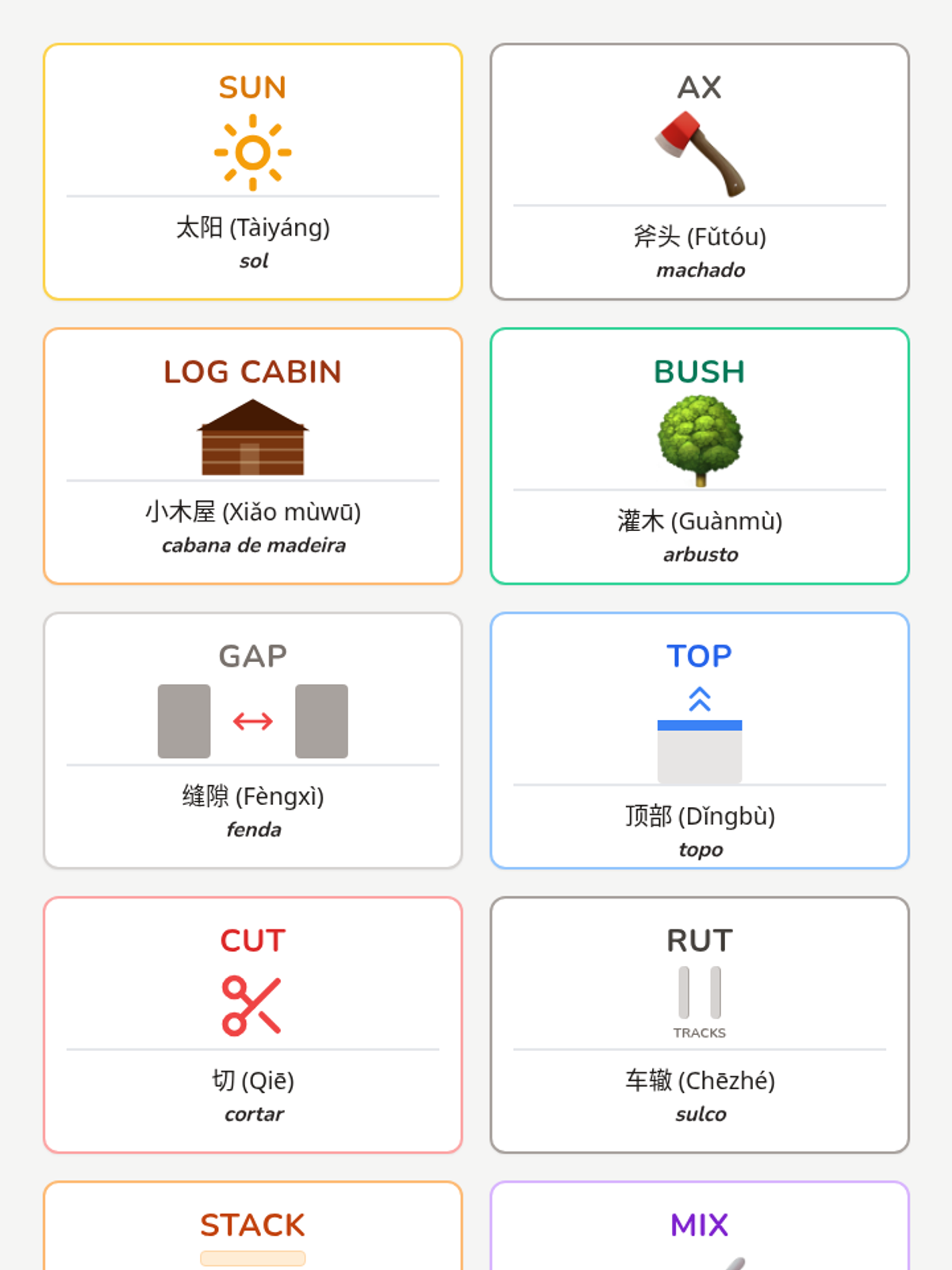
Task: Tap the BUSH word card
Action: tap(699, 456)
